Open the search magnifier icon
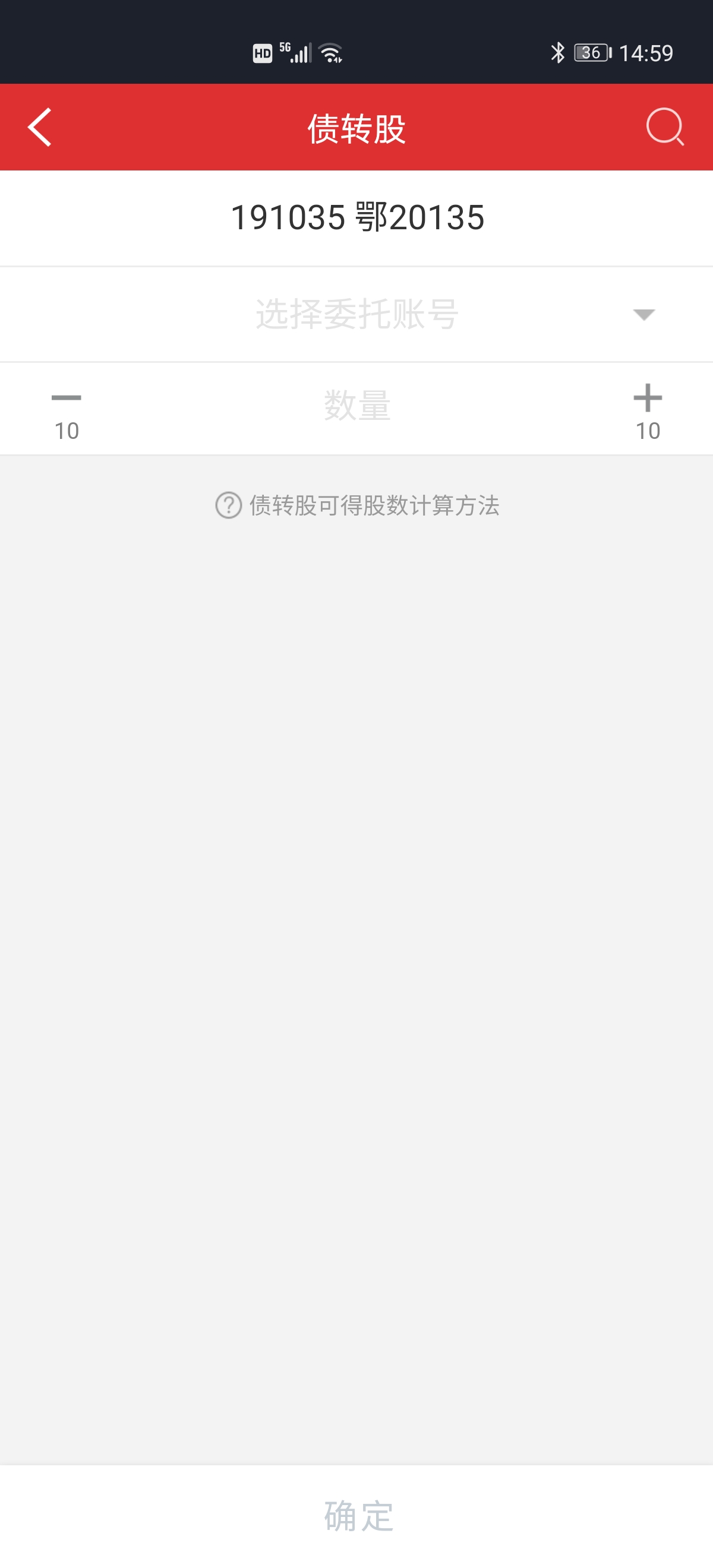This screenshot has width=713, height=1568. [665, 127]
